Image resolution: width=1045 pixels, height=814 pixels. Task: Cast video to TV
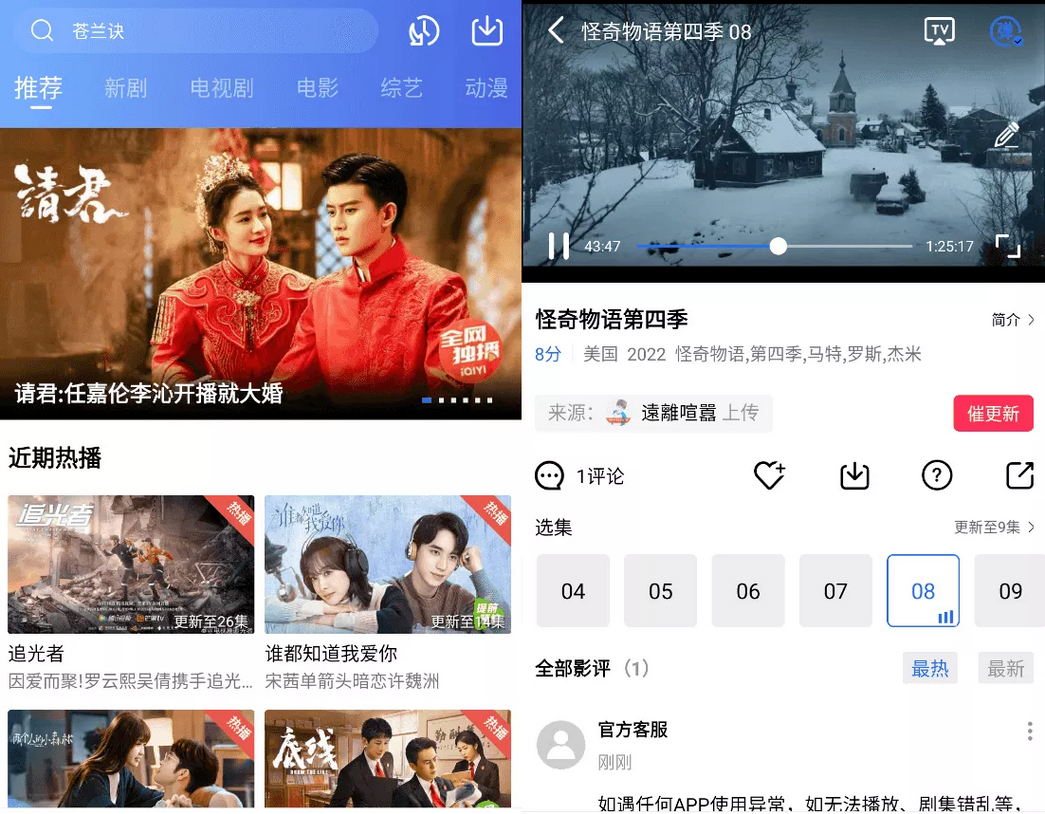pos(939,31)
